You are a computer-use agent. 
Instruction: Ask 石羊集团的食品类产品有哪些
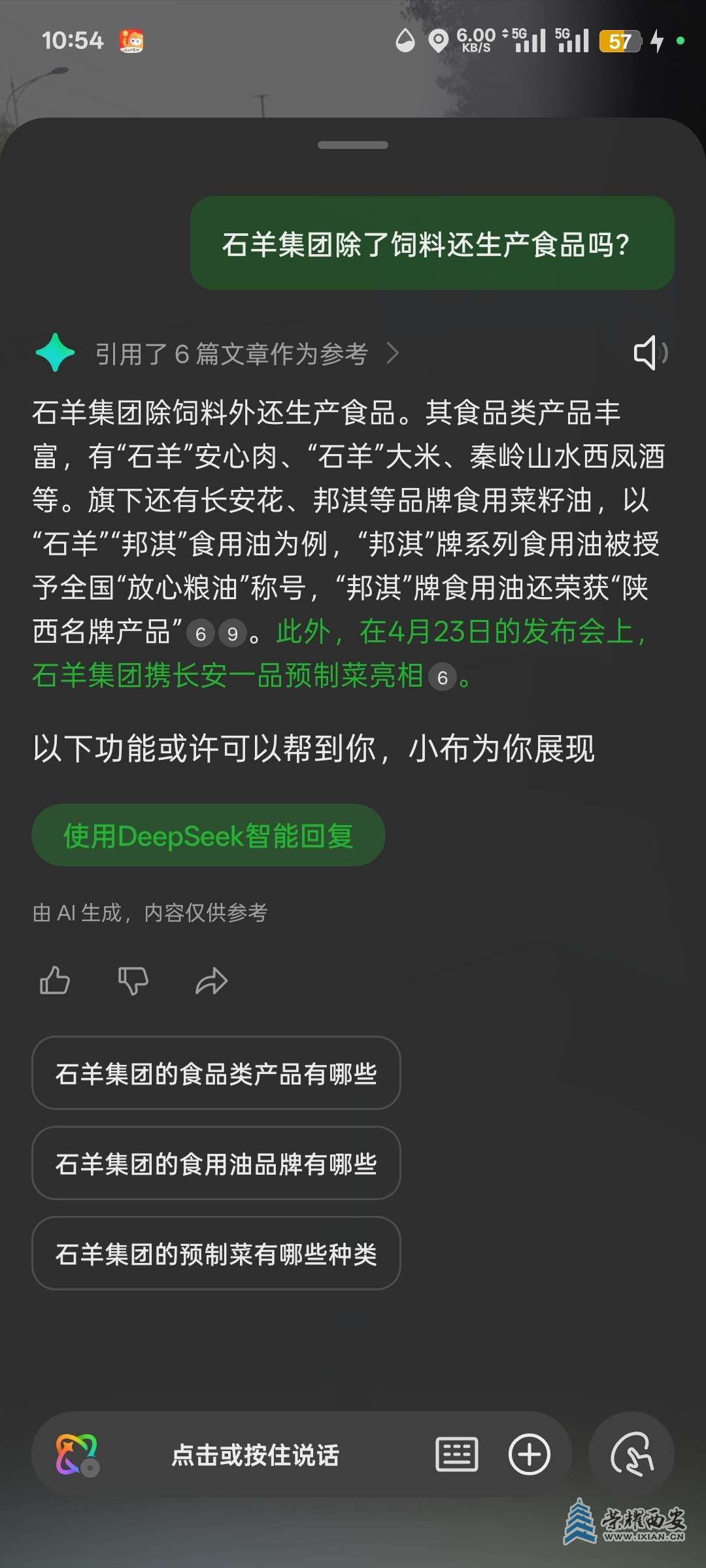216,1073
